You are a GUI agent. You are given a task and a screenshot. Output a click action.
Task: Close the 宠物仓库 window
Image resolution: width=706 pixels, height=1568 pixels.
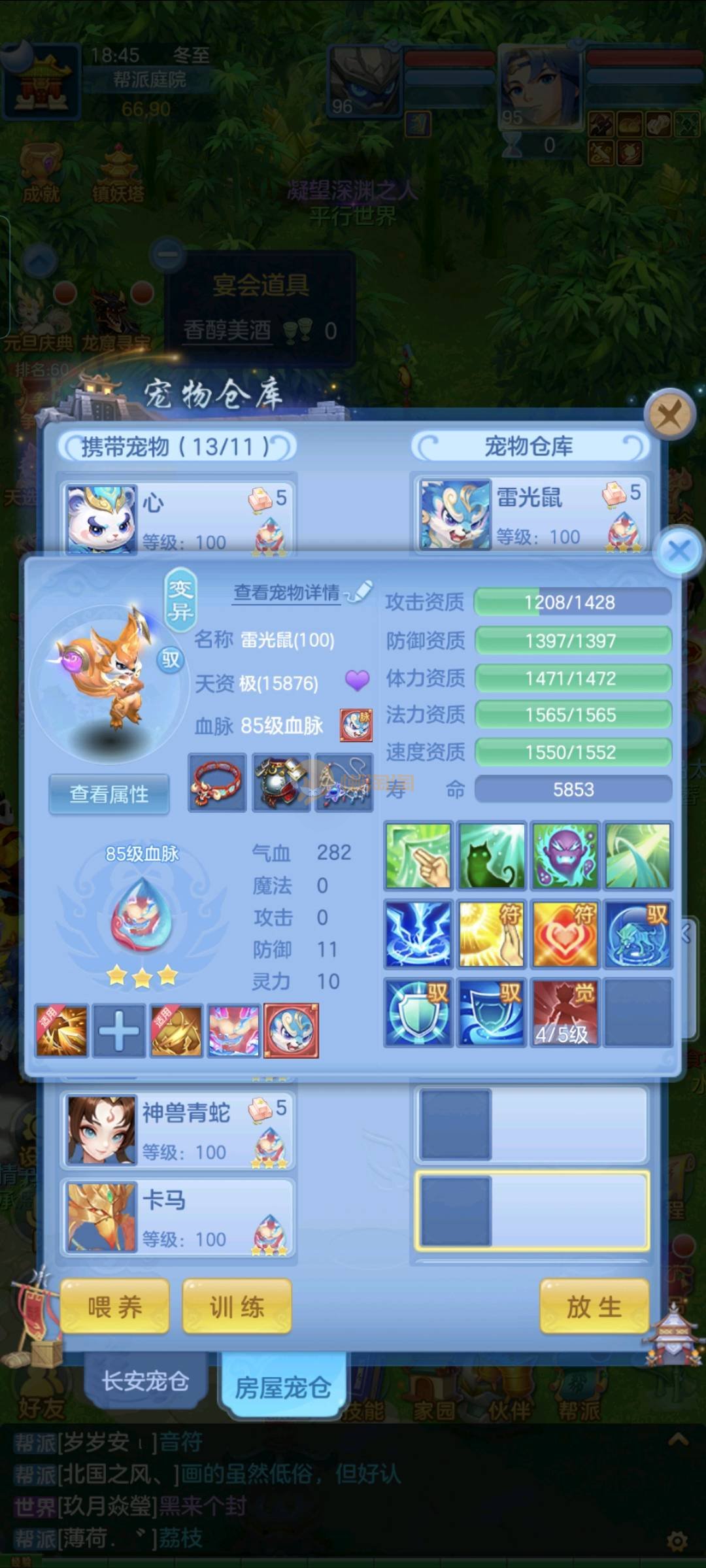[x=669, y=414]
